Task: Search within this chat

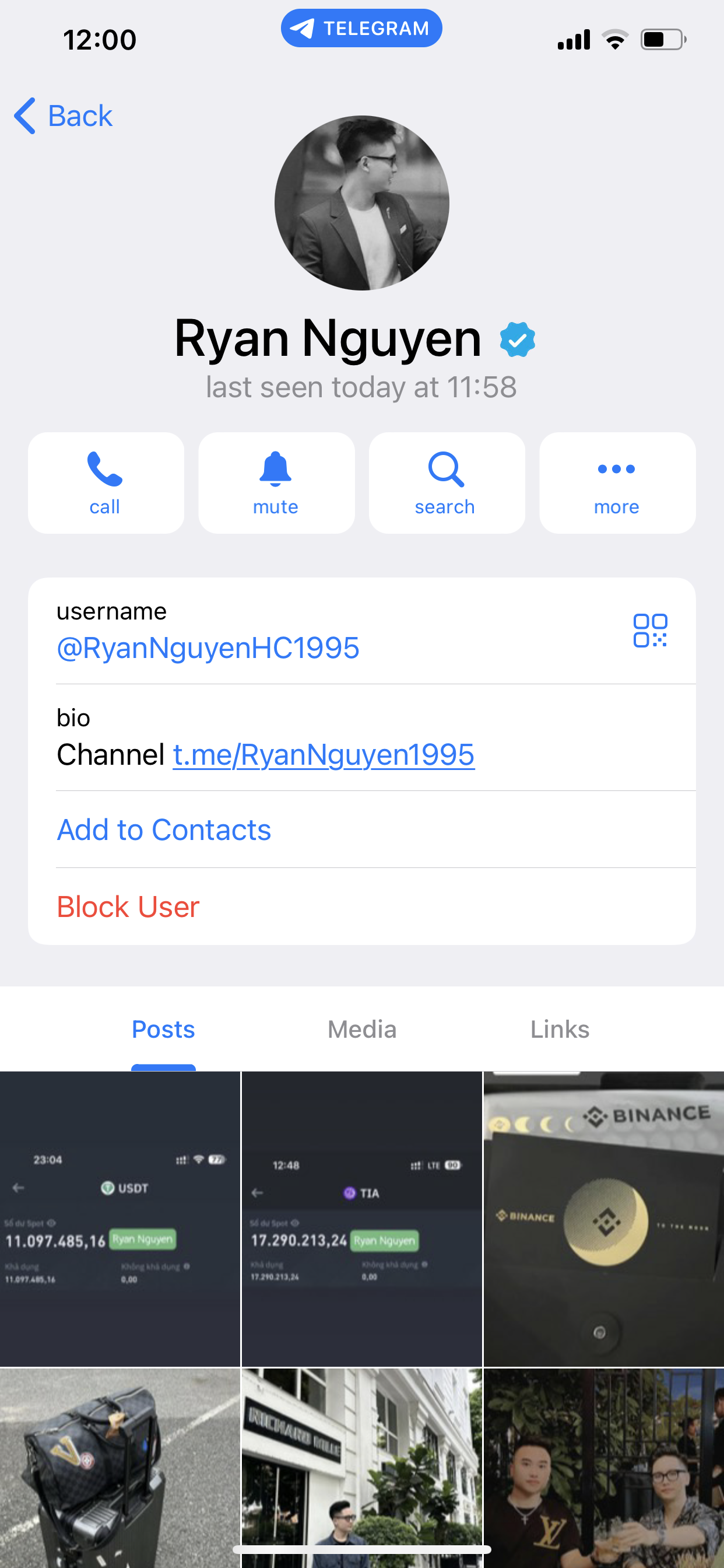Action: [x=447, y=482]
